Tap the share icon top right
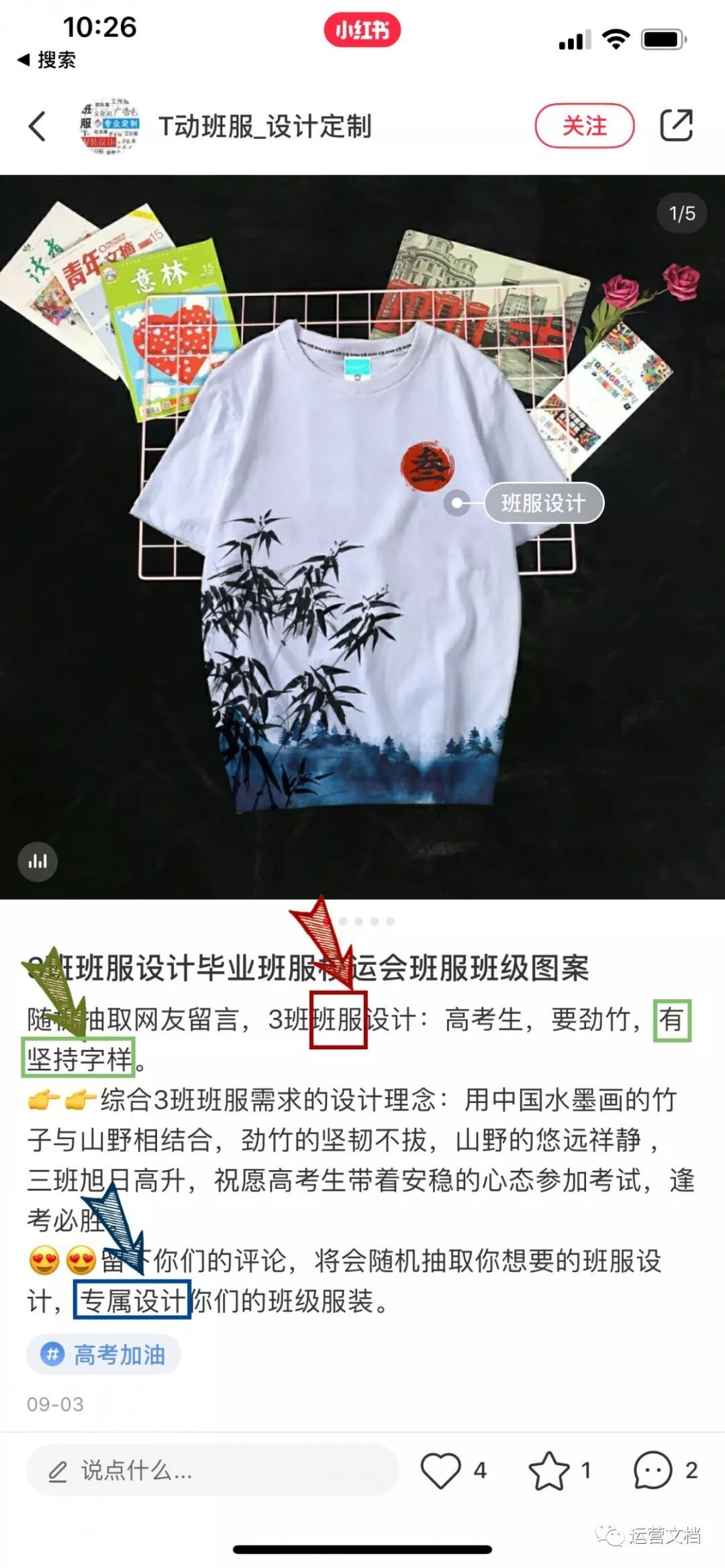Image resolution: width=725 pixels, height=1568 pixels. pos(678,123)
